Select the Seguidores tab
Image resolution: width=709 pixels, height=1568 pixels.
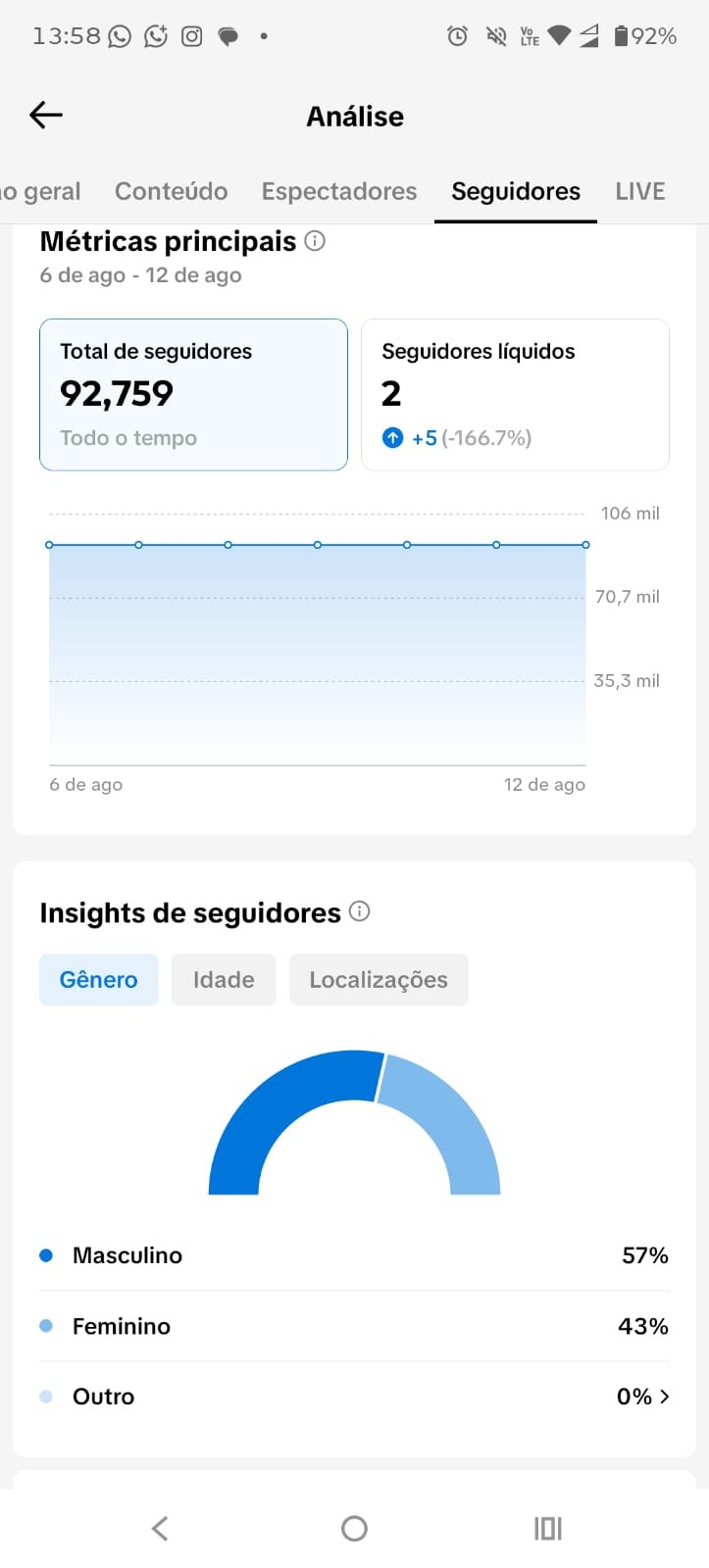tap(516, 191)
